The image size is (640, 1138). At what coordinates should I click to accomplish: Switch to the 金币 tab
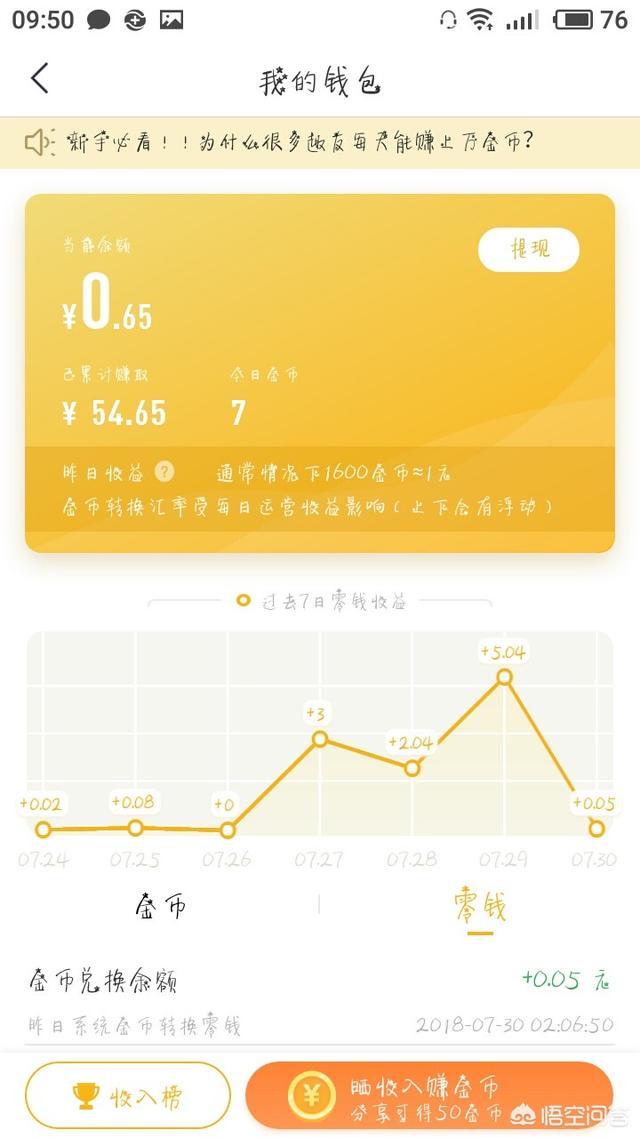coord(160,906)
